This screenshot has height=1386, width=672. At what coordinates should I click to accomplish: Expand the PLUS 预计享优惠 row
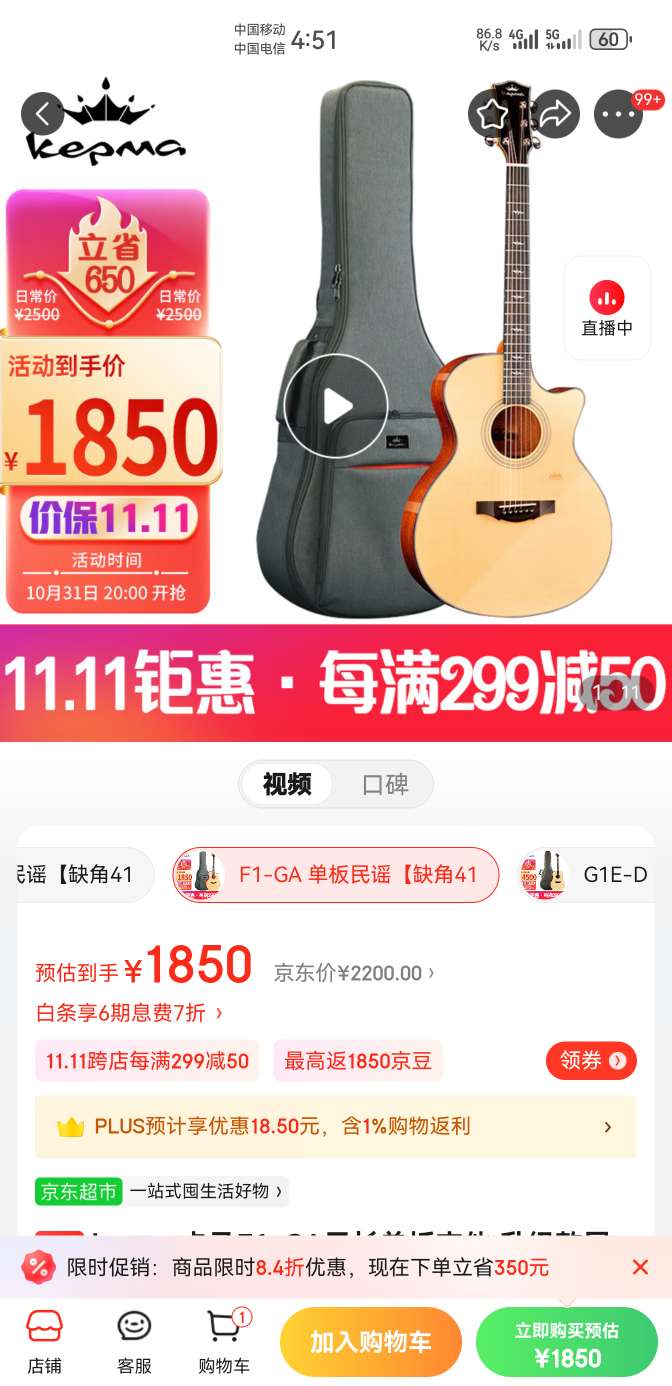click(336, 1127)
